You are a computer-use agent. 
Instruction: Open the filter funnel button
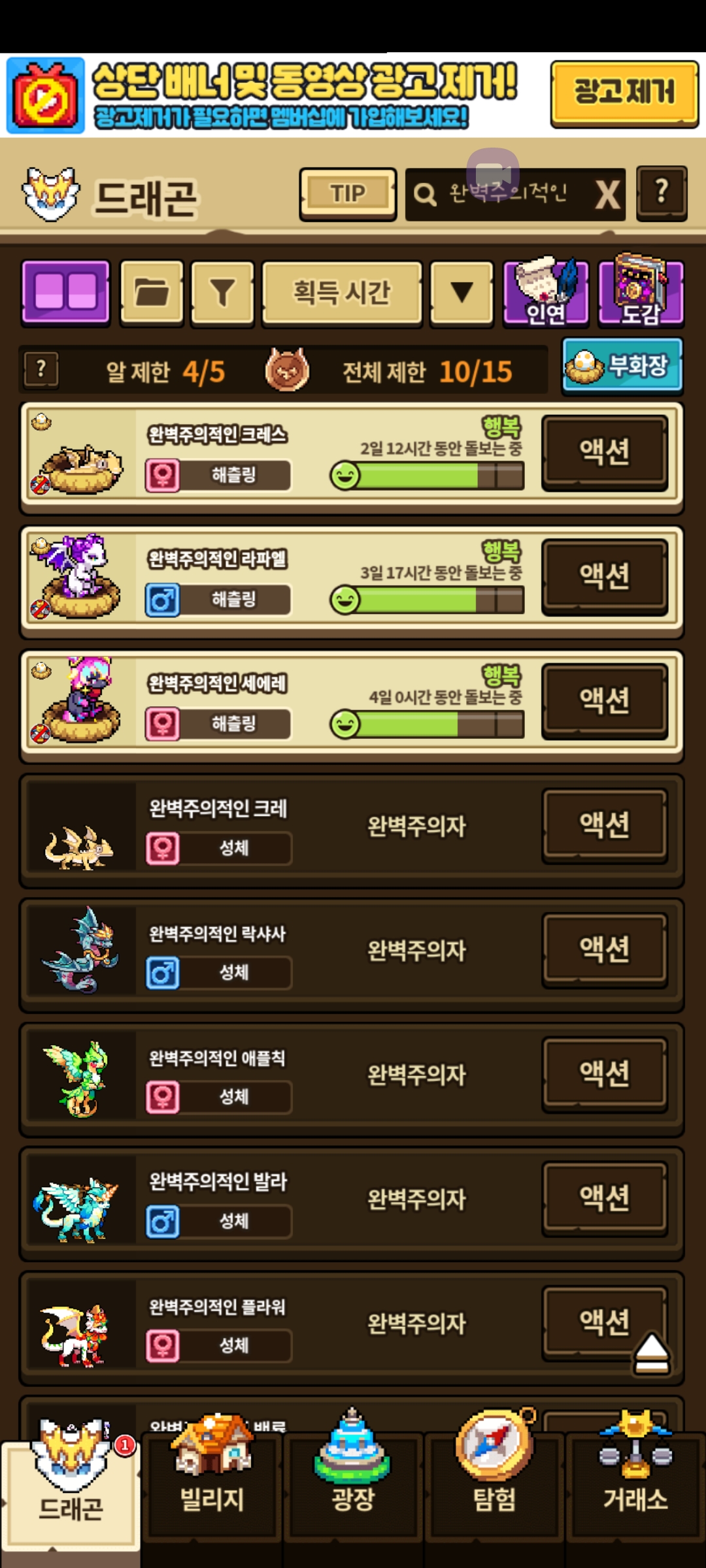point(222,292)
